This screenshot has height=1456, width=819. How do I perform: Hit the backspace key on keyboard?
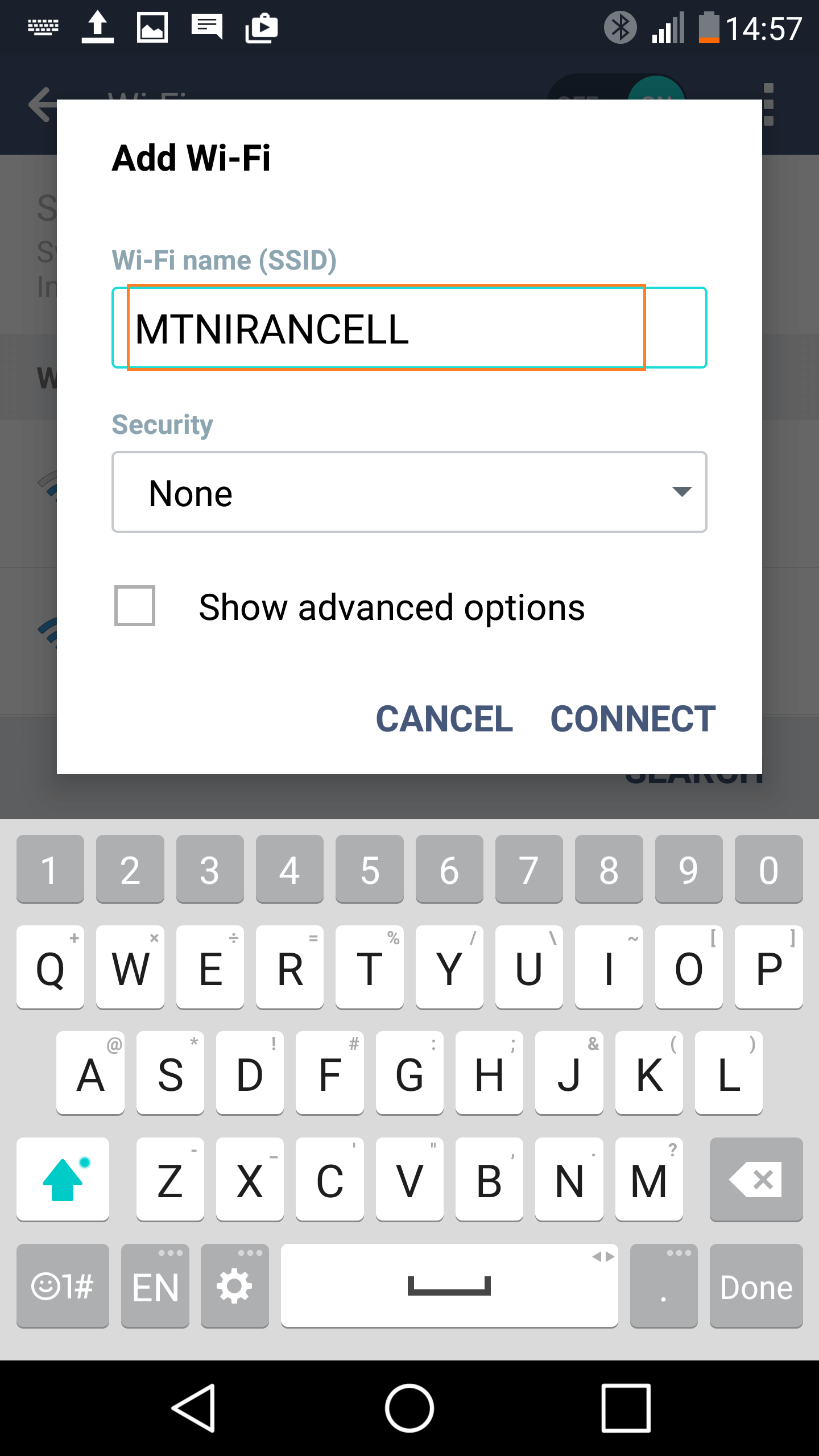(x=756, y=1179)
